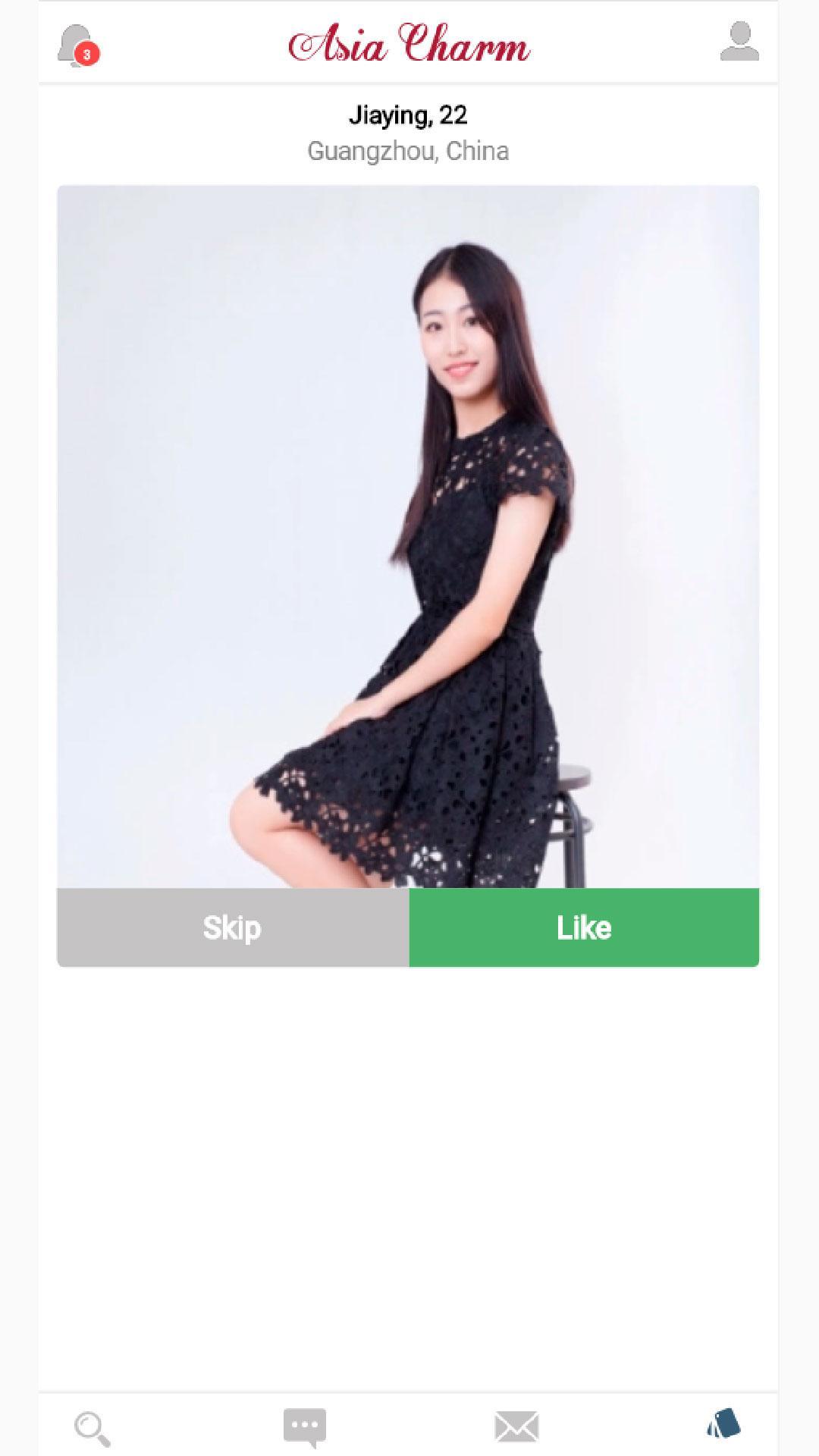Tap the red badge showing 3
Screen dimensions: 819x1456
tap(86, 53)
